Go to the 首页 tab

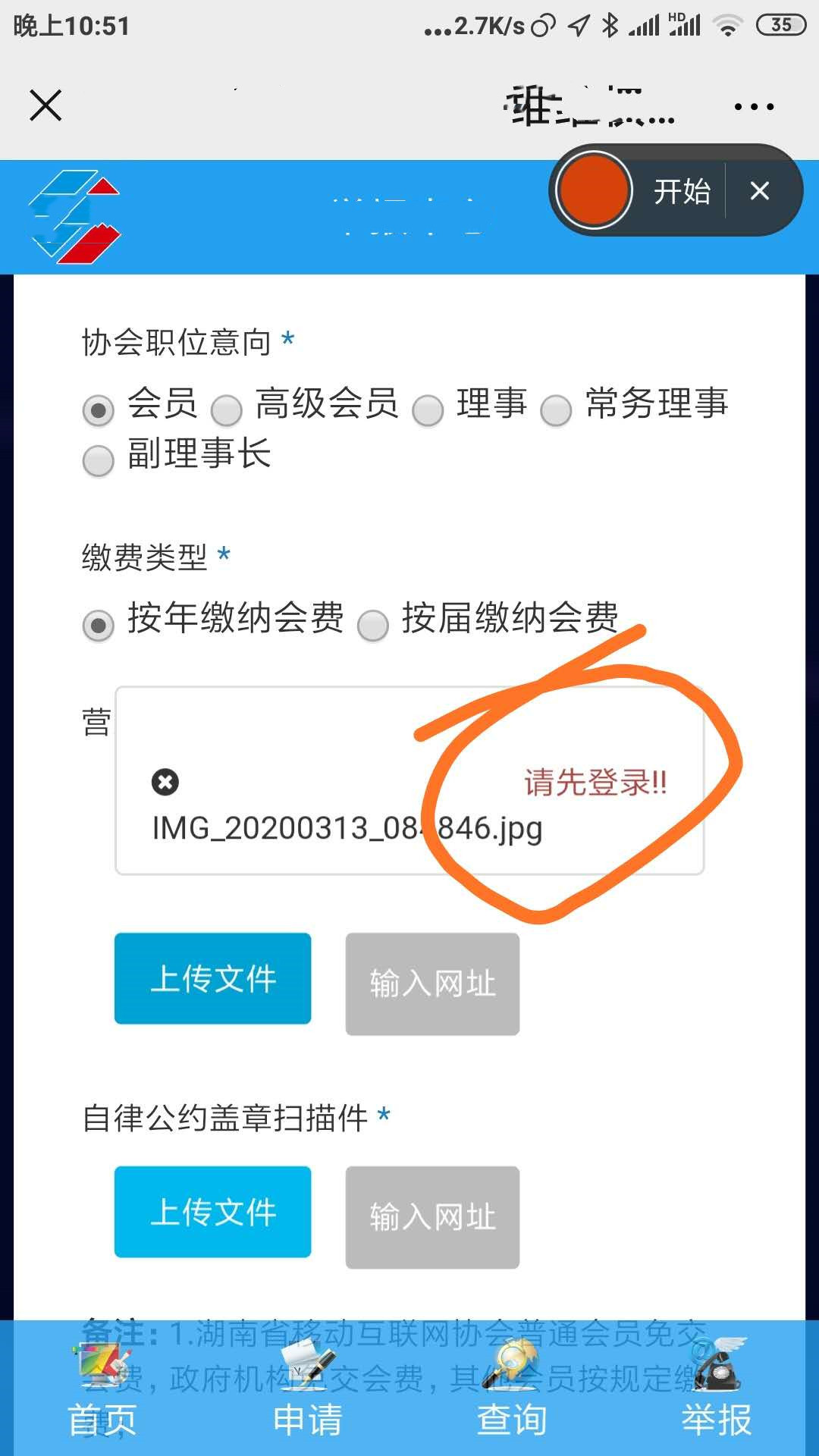point(102,1395)
